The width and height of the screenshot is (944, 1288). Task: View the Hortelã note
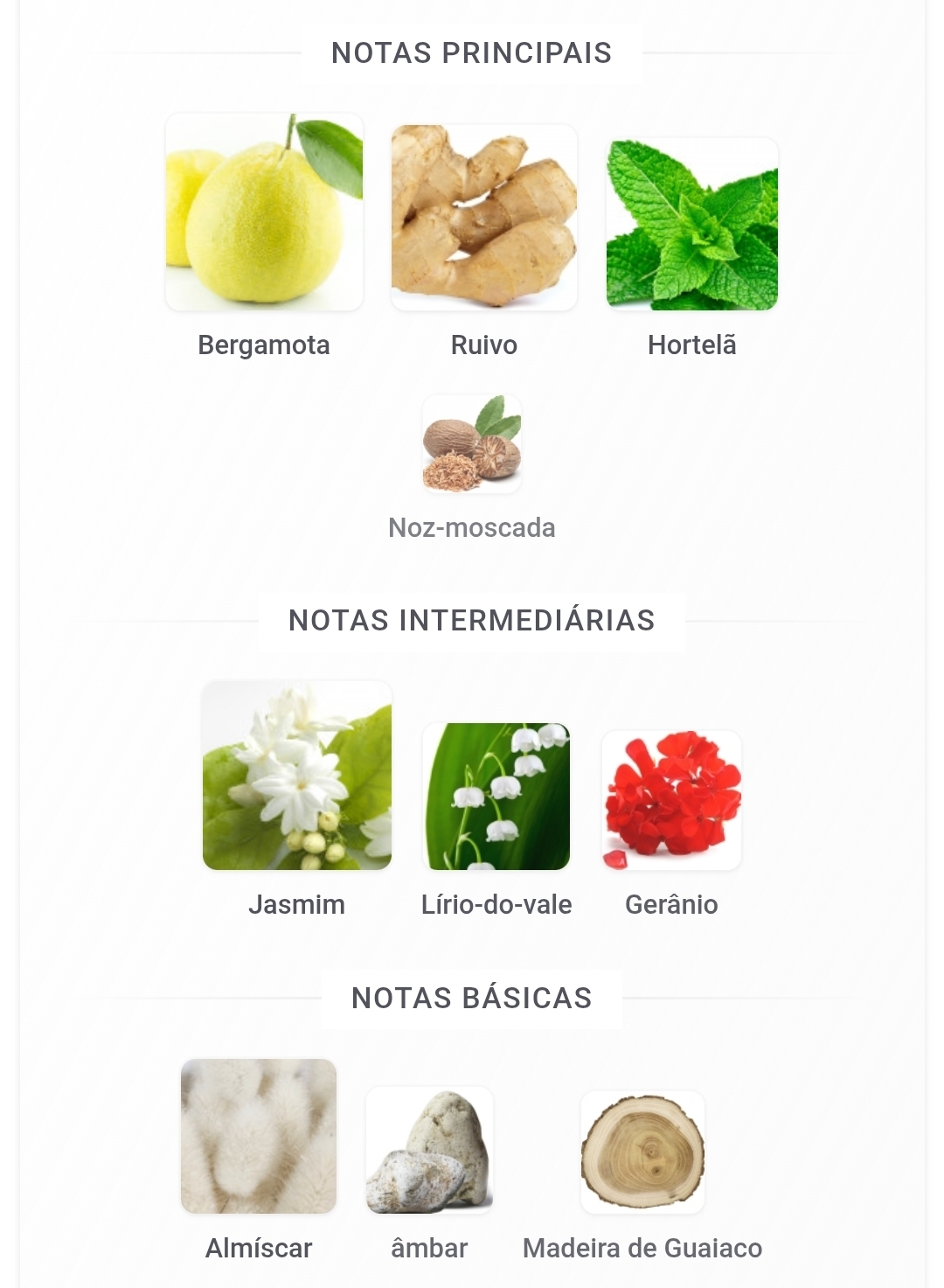[691, 226]
